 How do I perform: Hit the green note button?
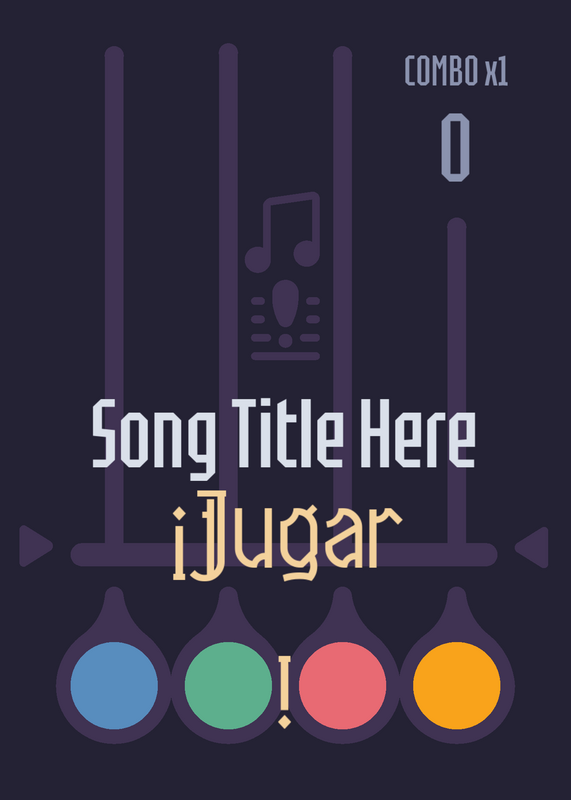tap(229, 686)
